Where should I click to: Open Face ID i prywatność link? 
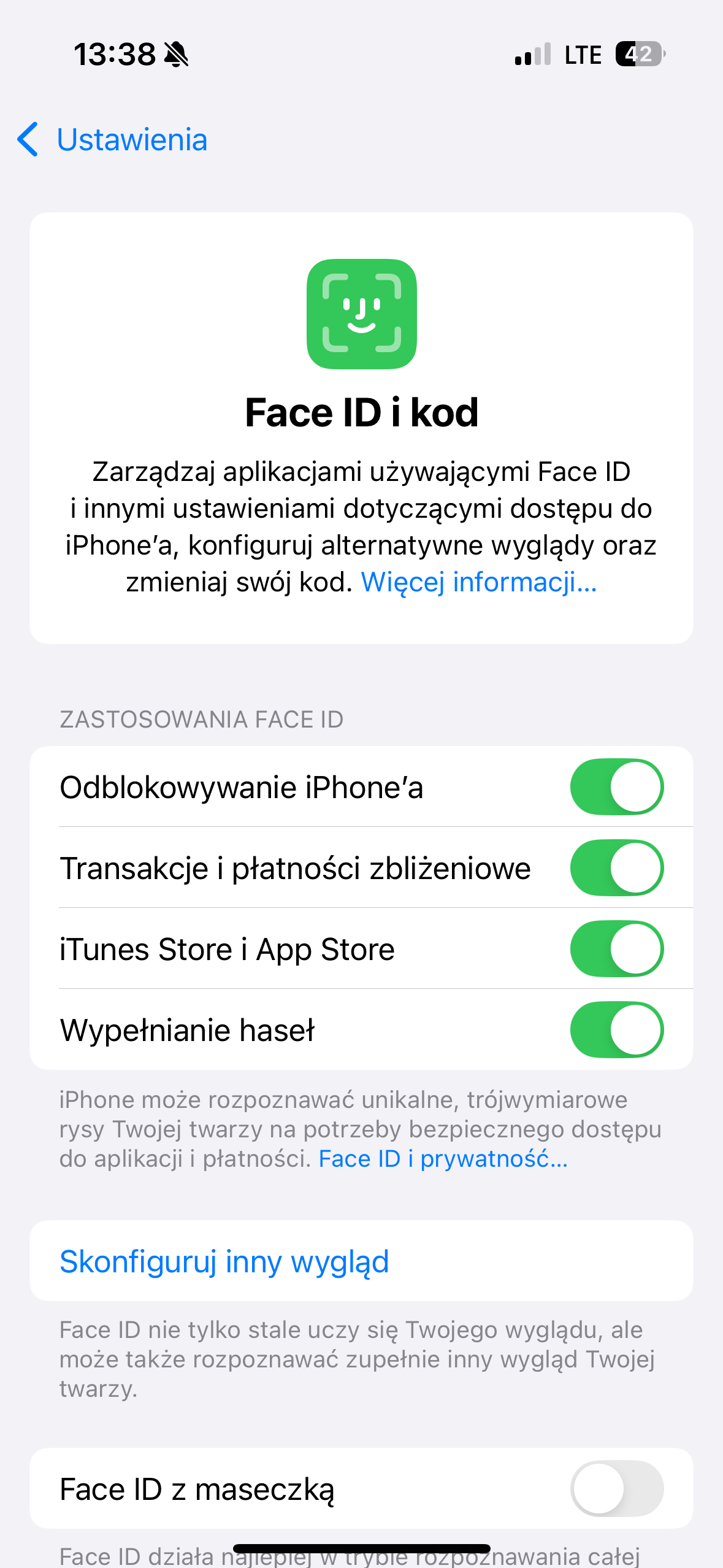[443, 1159]
